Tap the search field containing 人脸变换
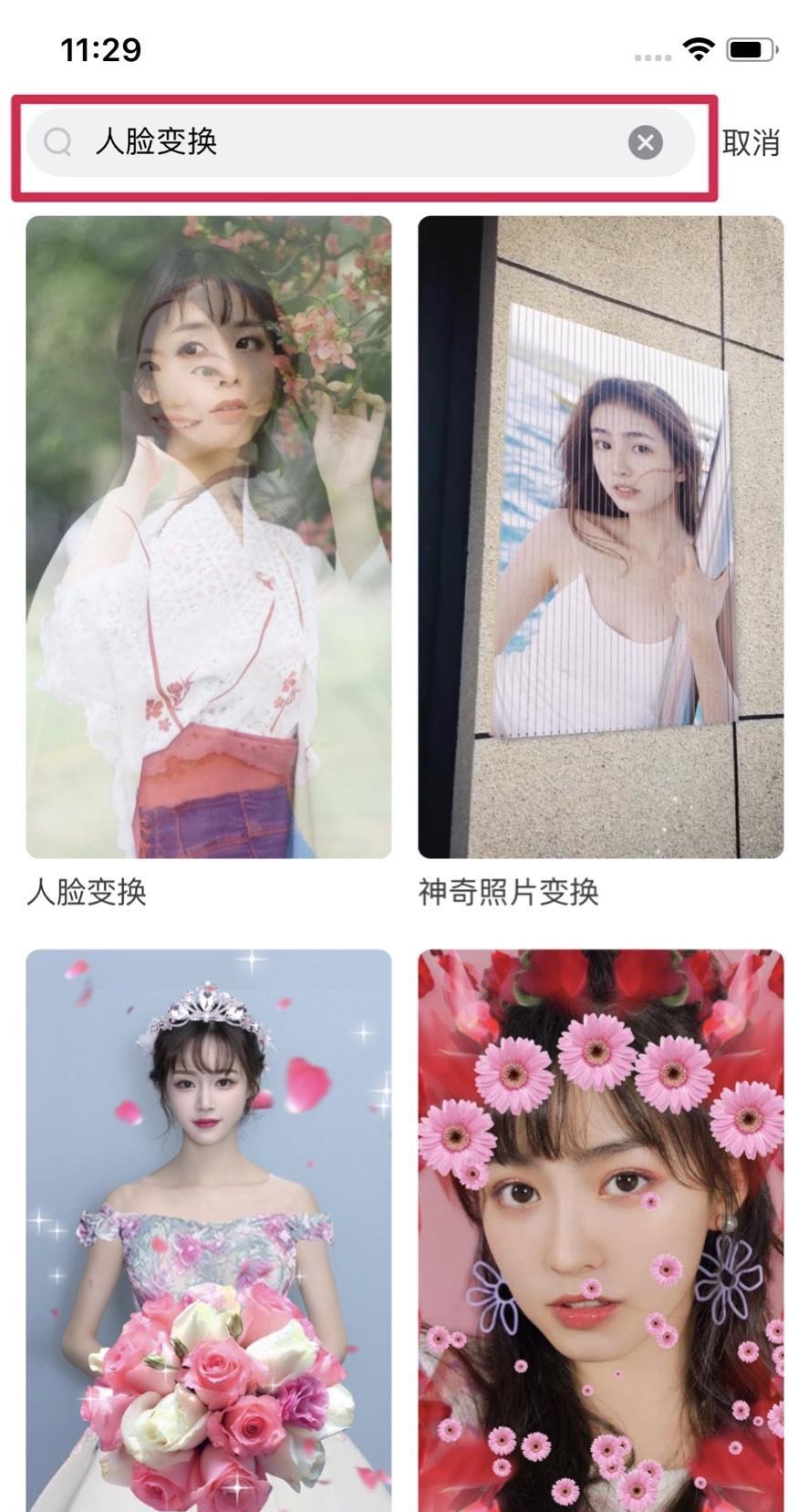This screenshot has width=809, height=1512. tap(360, 142)
